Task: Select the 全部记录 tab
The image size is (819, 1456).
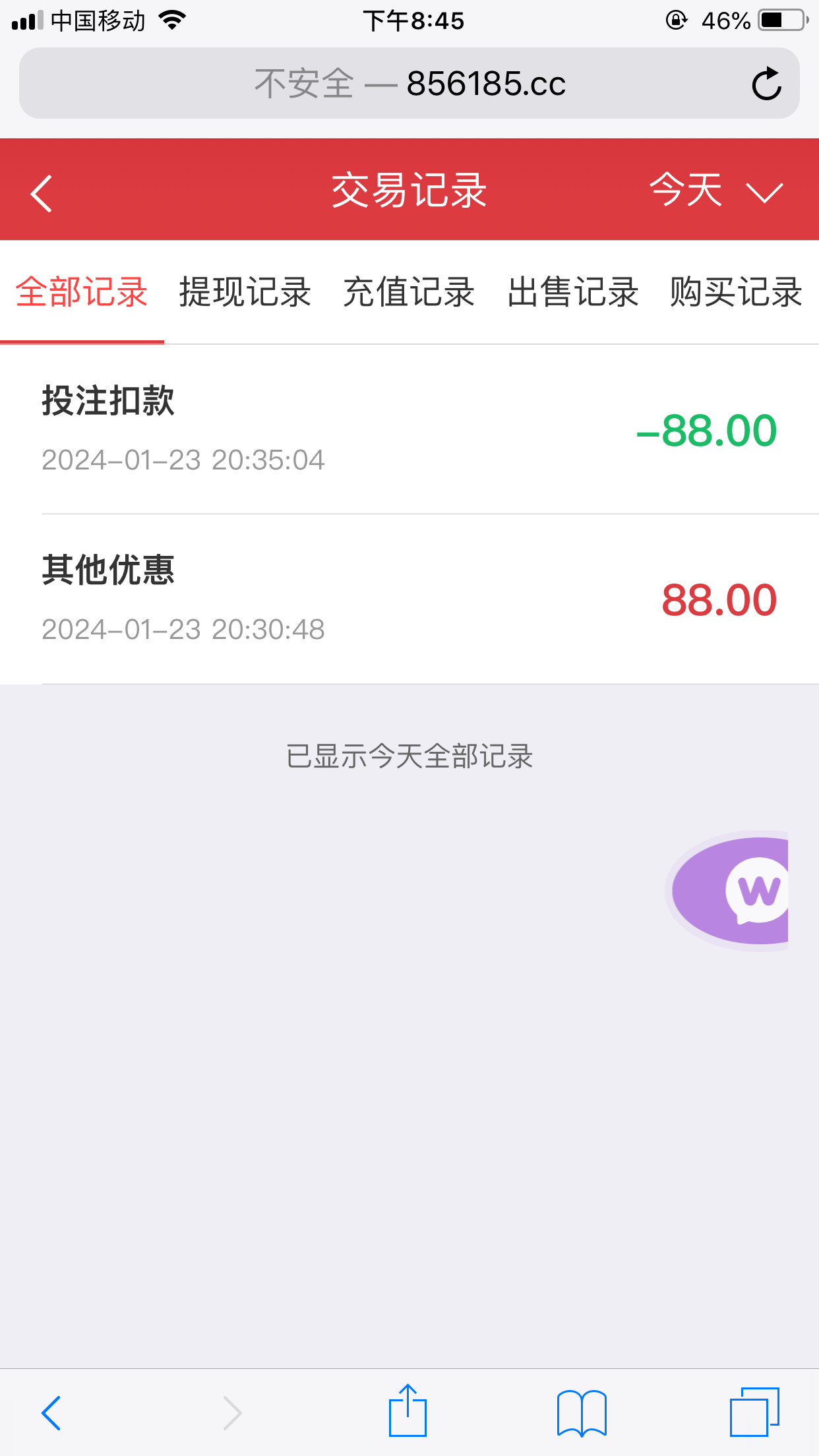Action: click(82, 292)
